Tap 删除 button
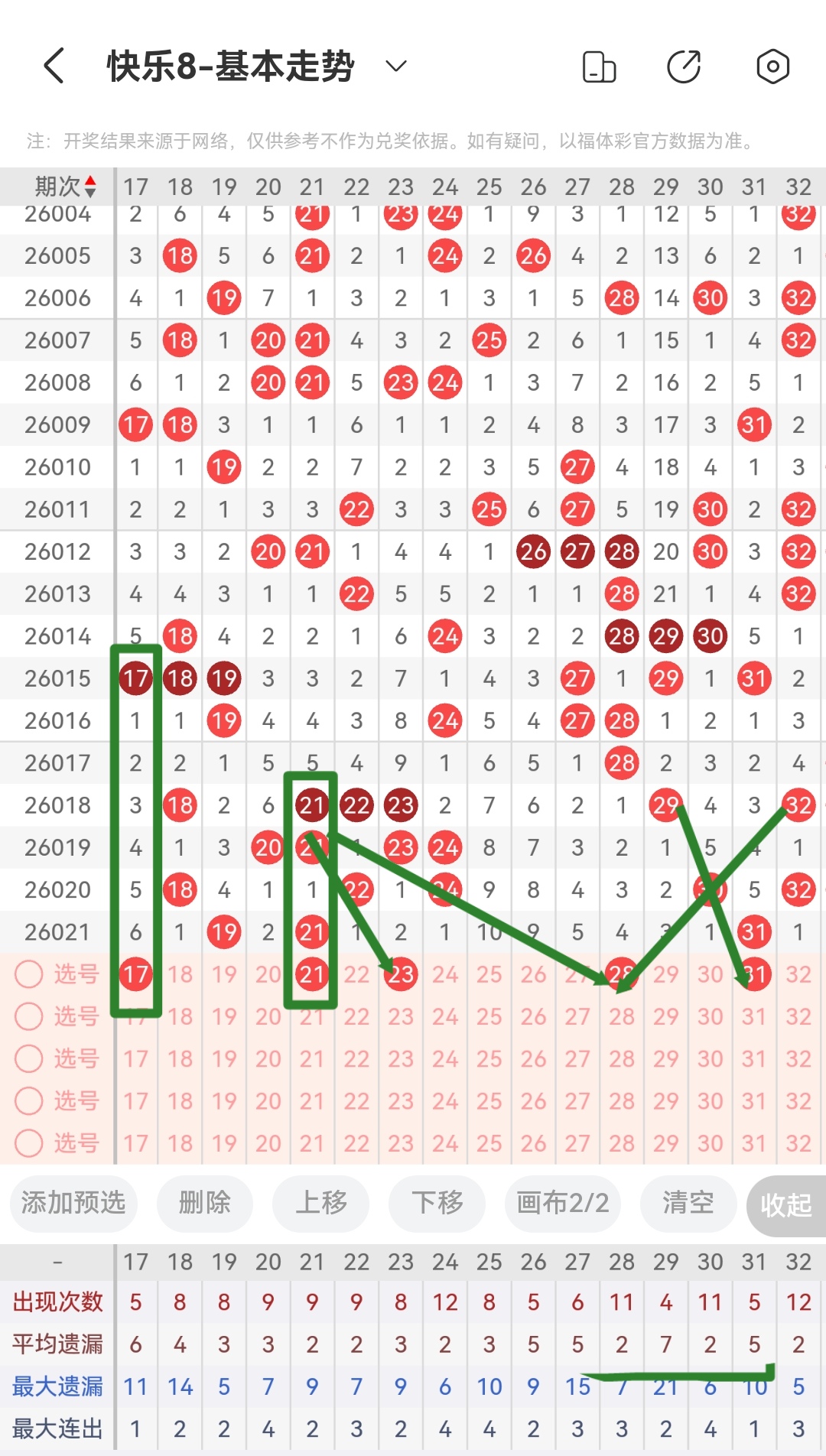 204,1204
